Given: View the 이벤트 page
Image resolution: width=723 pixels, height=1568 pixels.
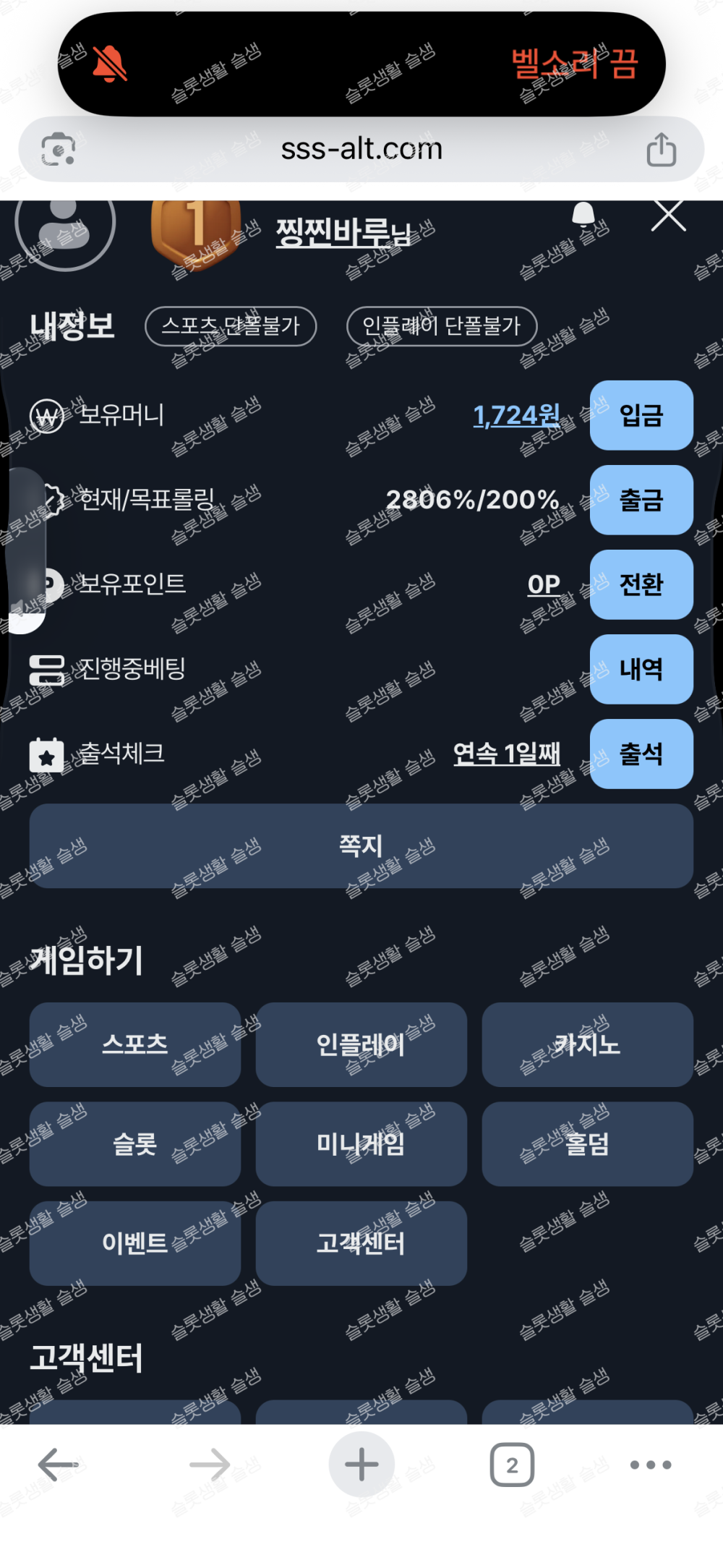Looking at the screenshot, I should tap(135, 1243).
